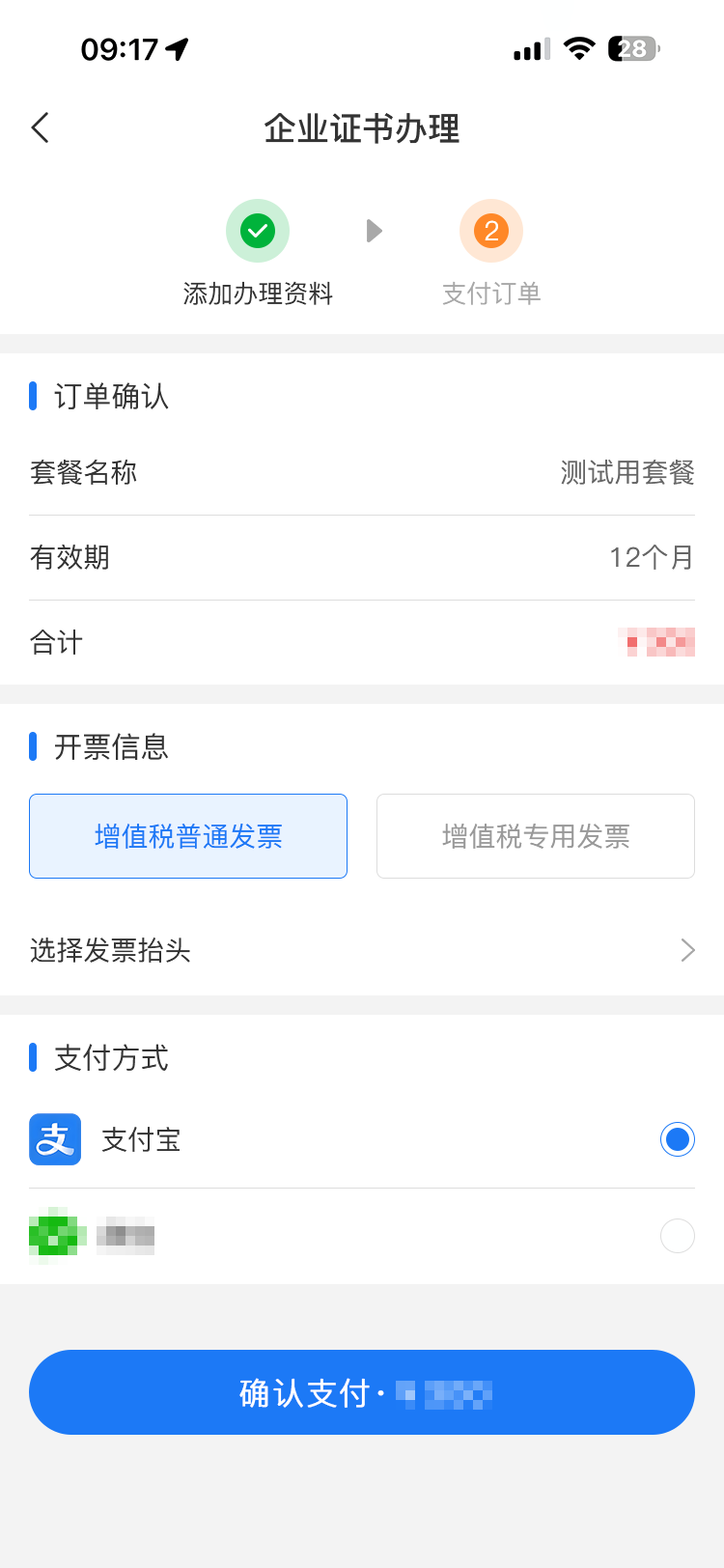
Task: Select the second payment option radio button
Action: click(x=677, y=1235)
